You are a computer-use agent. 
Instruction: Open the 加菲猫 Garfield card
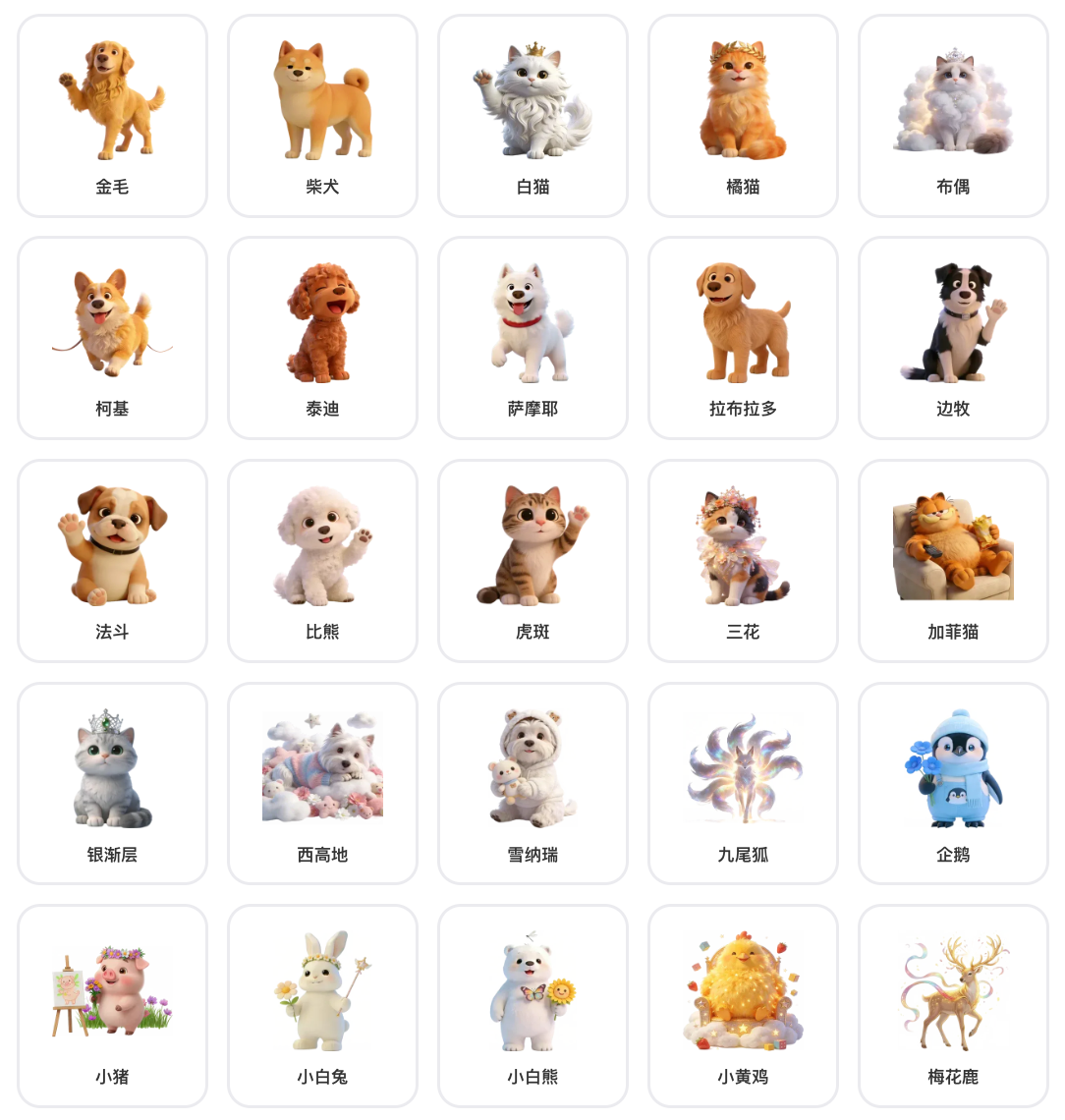pyautogui.click(x=953, y=561)
